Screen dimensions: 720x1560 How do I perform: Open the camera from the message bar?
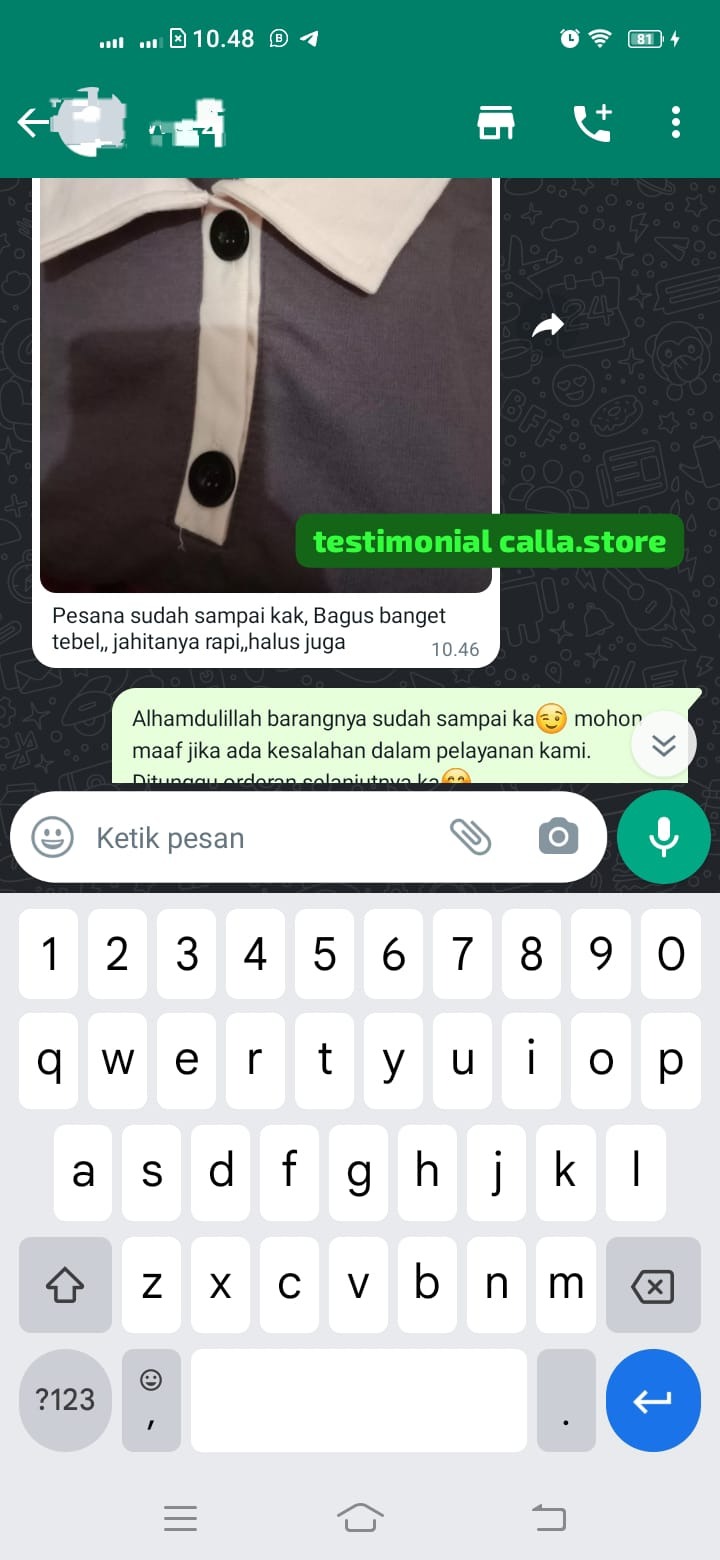pyautogui.click(x=558, y=837)
